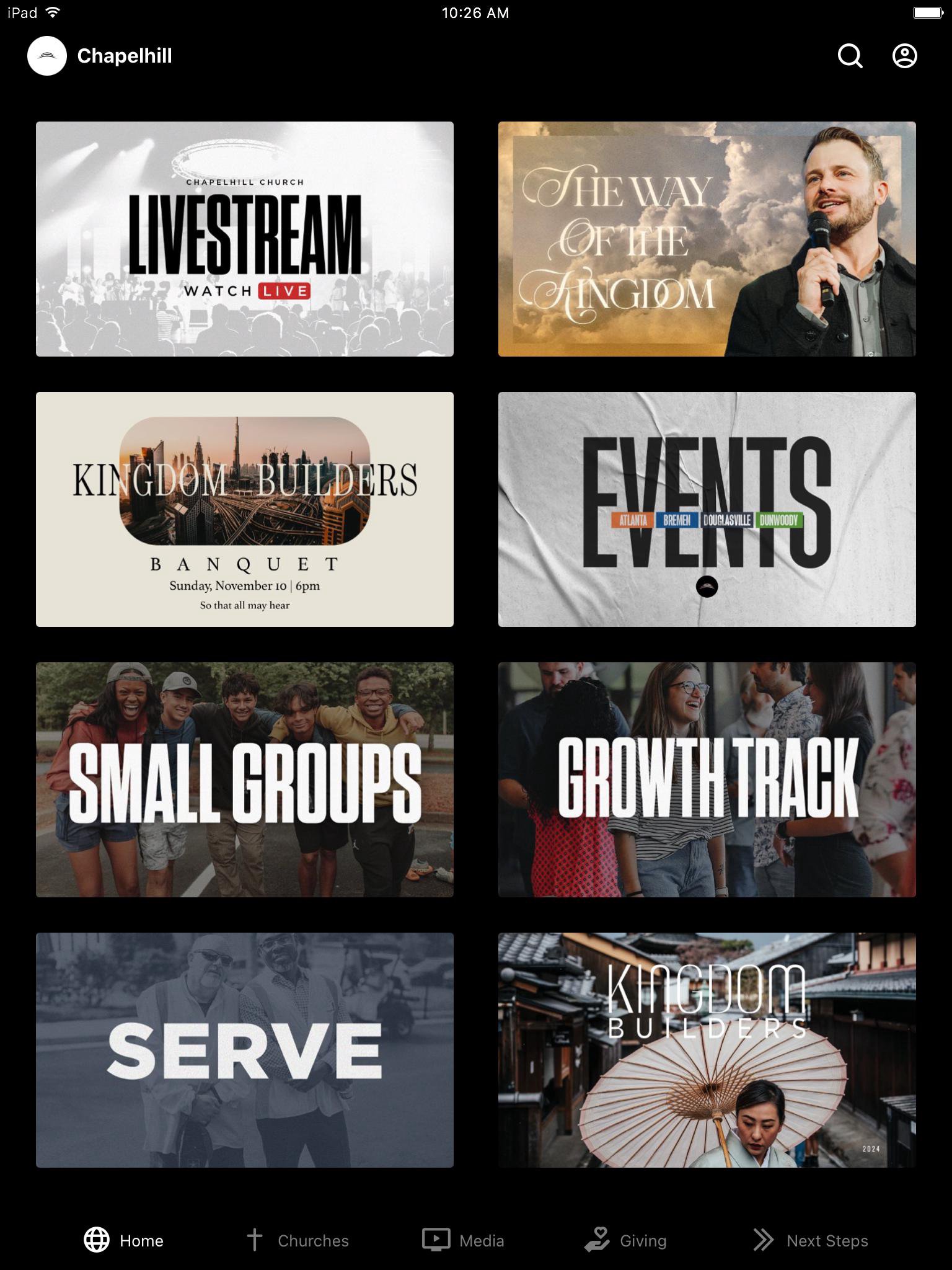Image resolution: width=952 pixels, height=1270 pixels.
Task: Select the Home tab
Action: tap(124, 1240)
